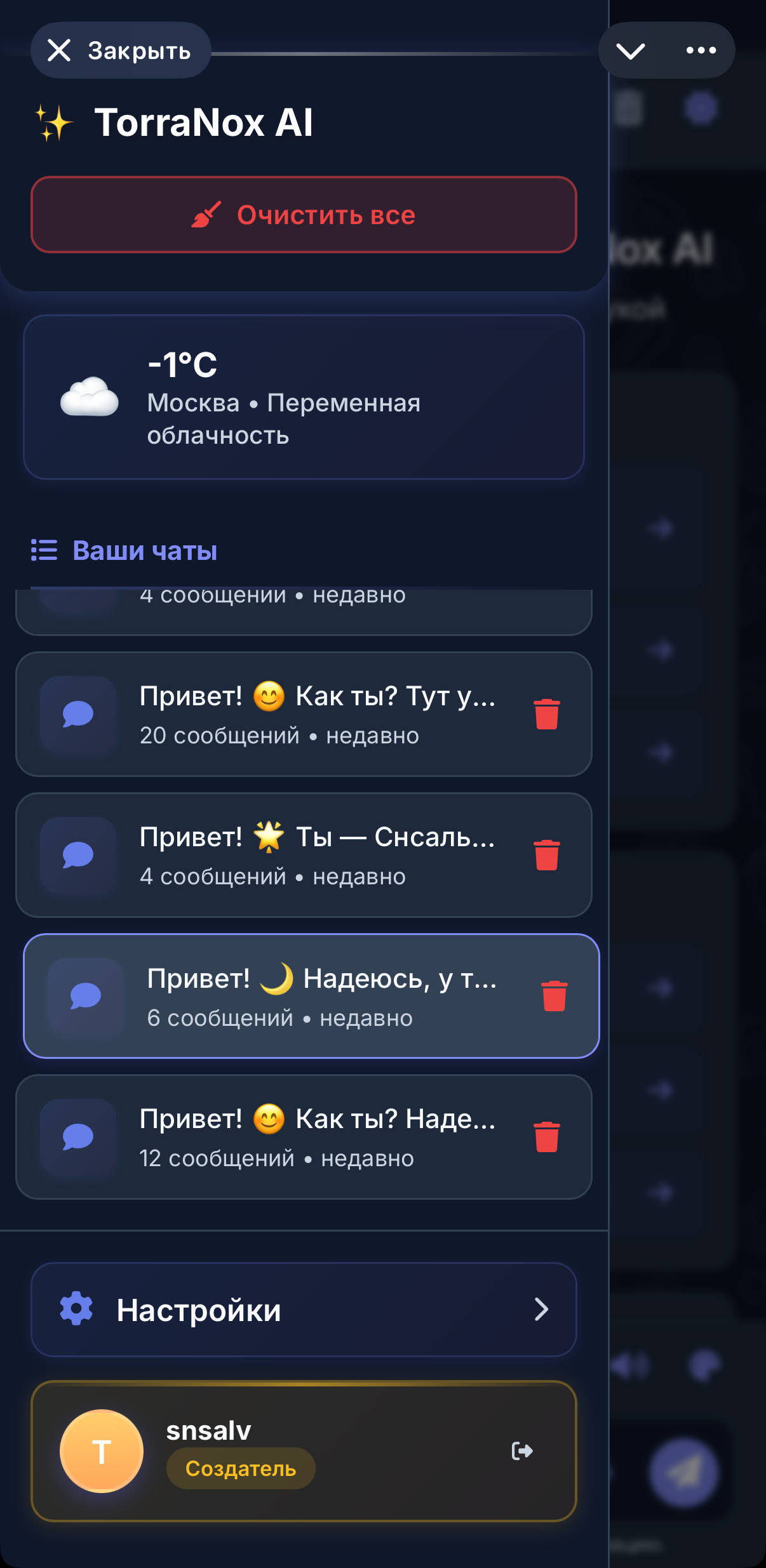
Task: Click the sparkles icon next to TorraNox AI
Action: tap(53, 122)
